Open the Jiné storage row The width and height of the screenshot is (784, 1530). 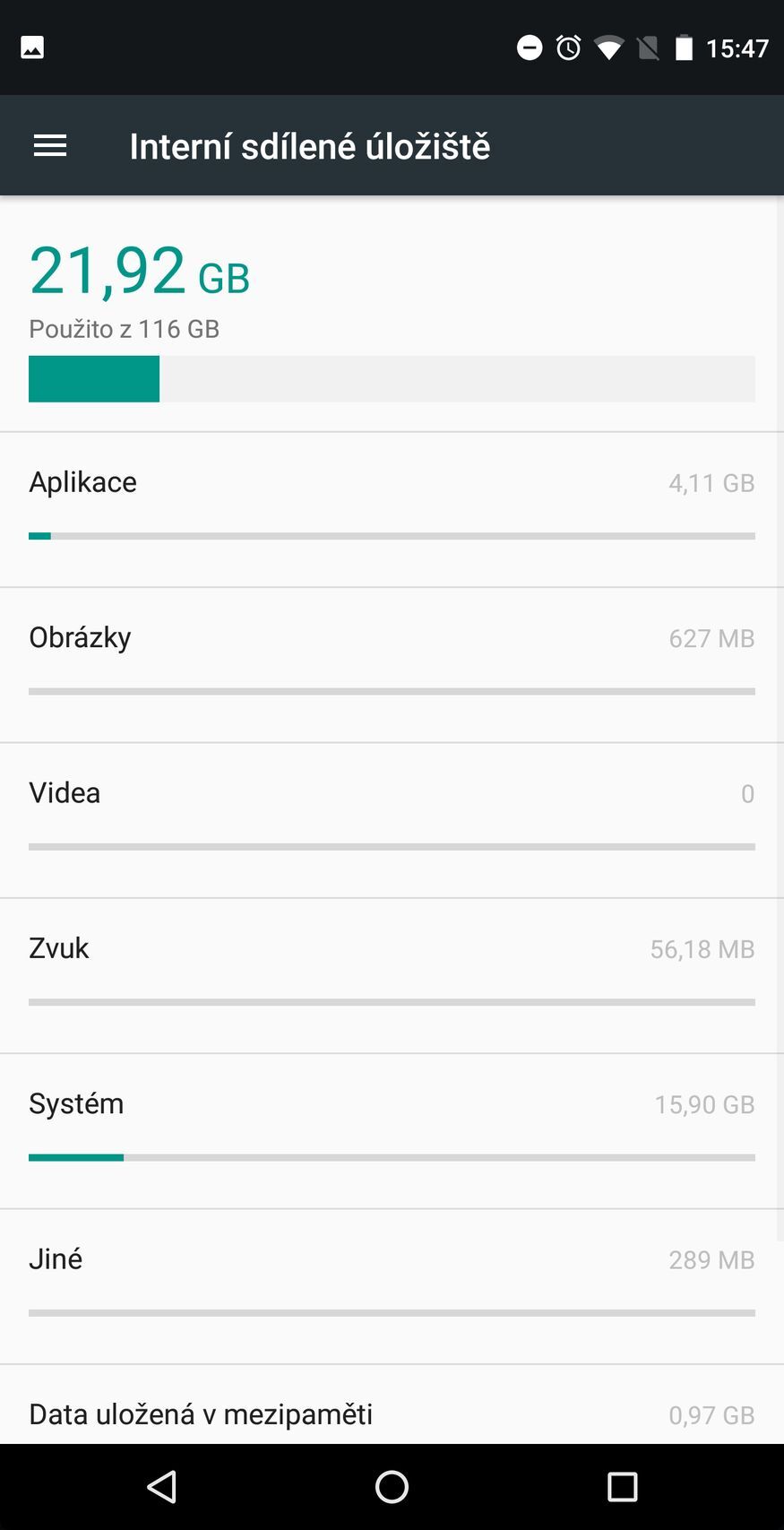[392, 1284]
